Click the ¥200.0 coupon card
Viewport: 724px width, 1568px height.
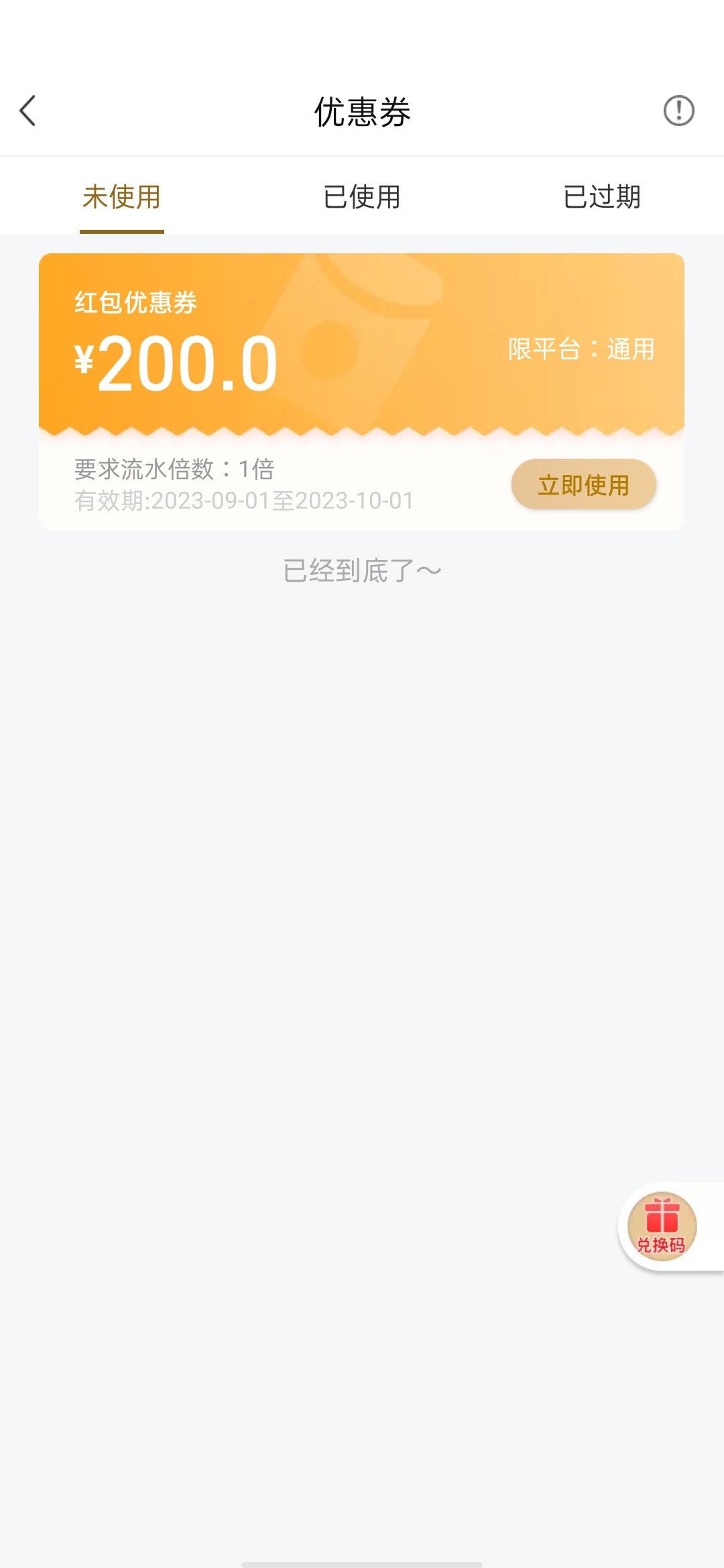pos(362,389)
